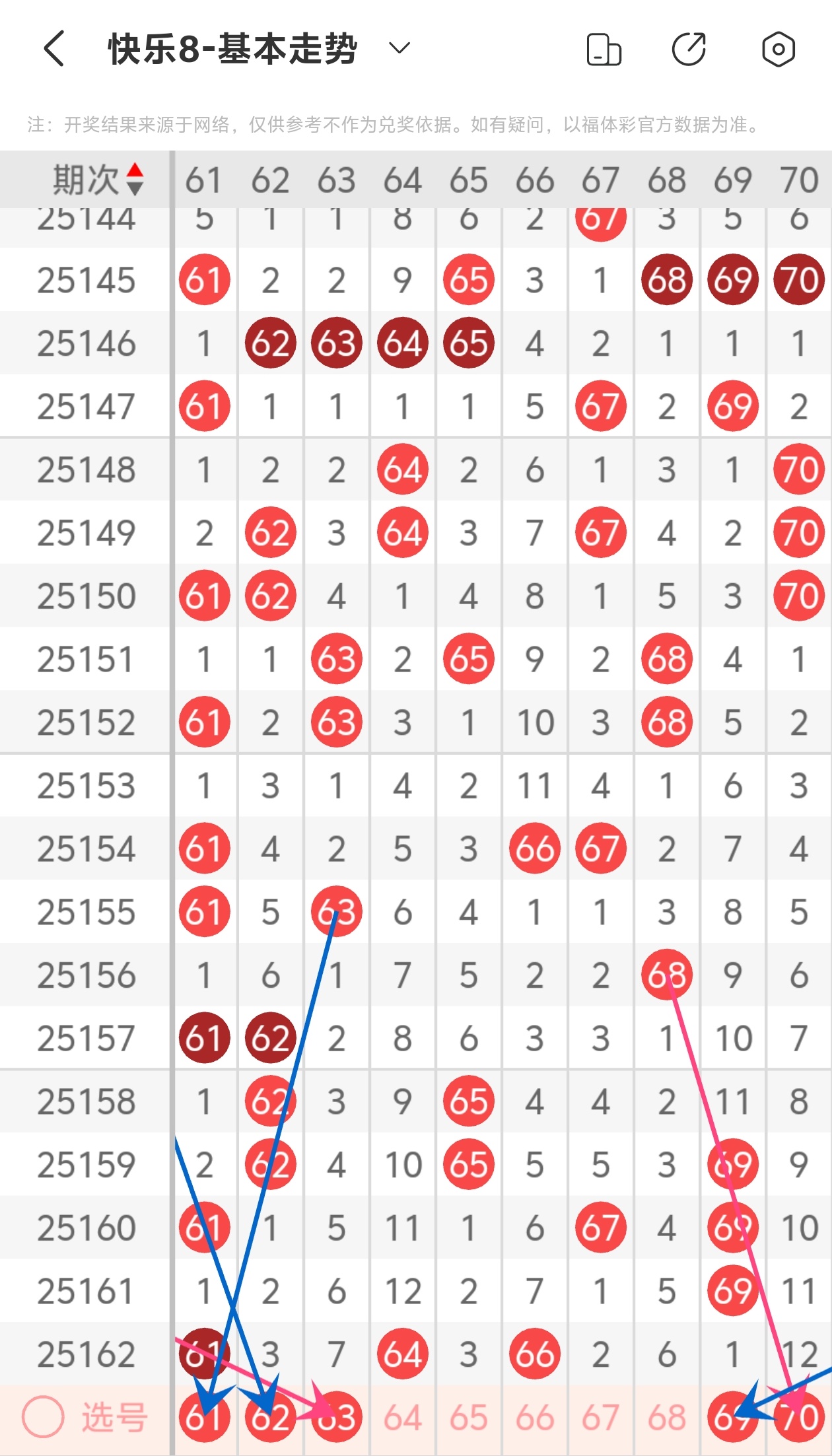Tap the 选号 circle in the bottom row
The height and width of the screenshot is (1456, 832).
click(43, 1416)
